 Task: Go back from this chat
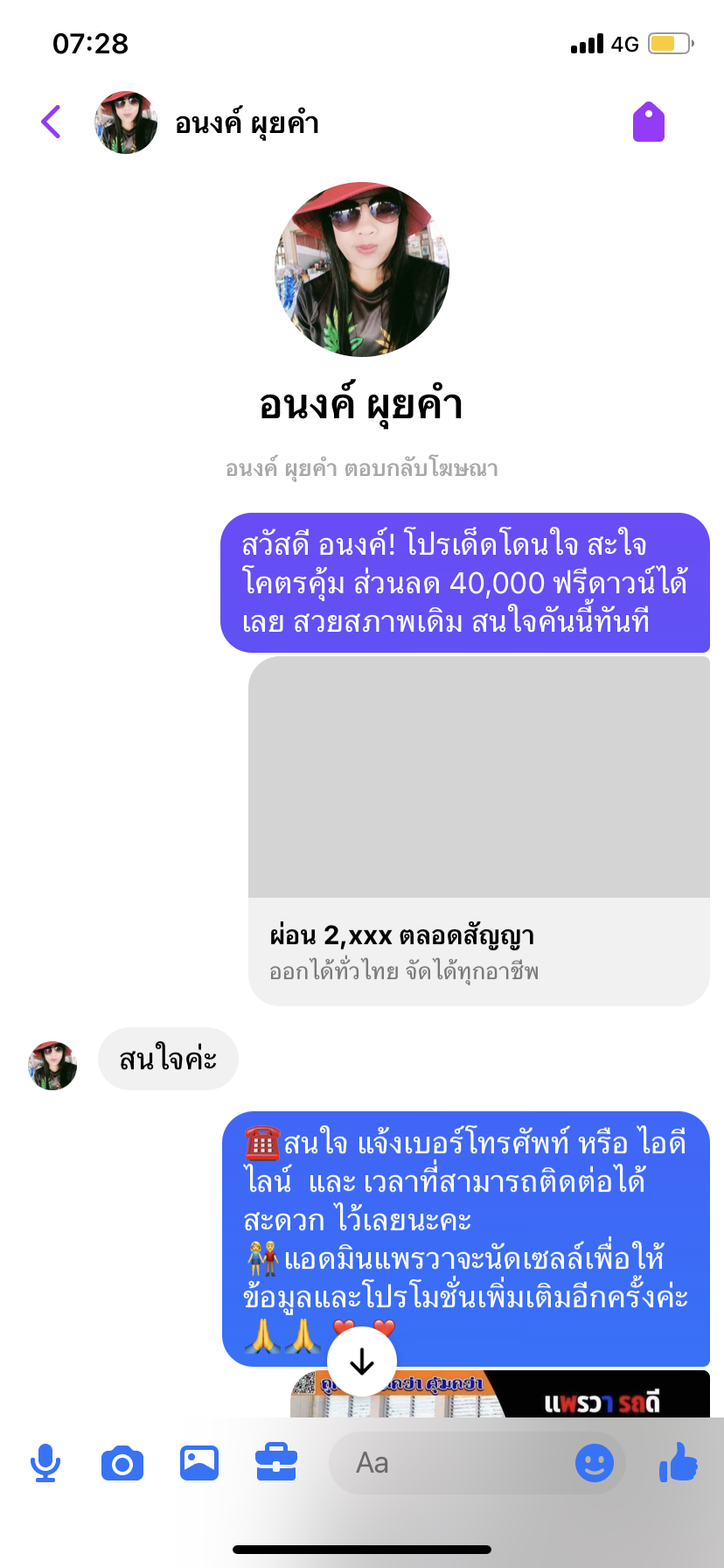tap(52, 122)
